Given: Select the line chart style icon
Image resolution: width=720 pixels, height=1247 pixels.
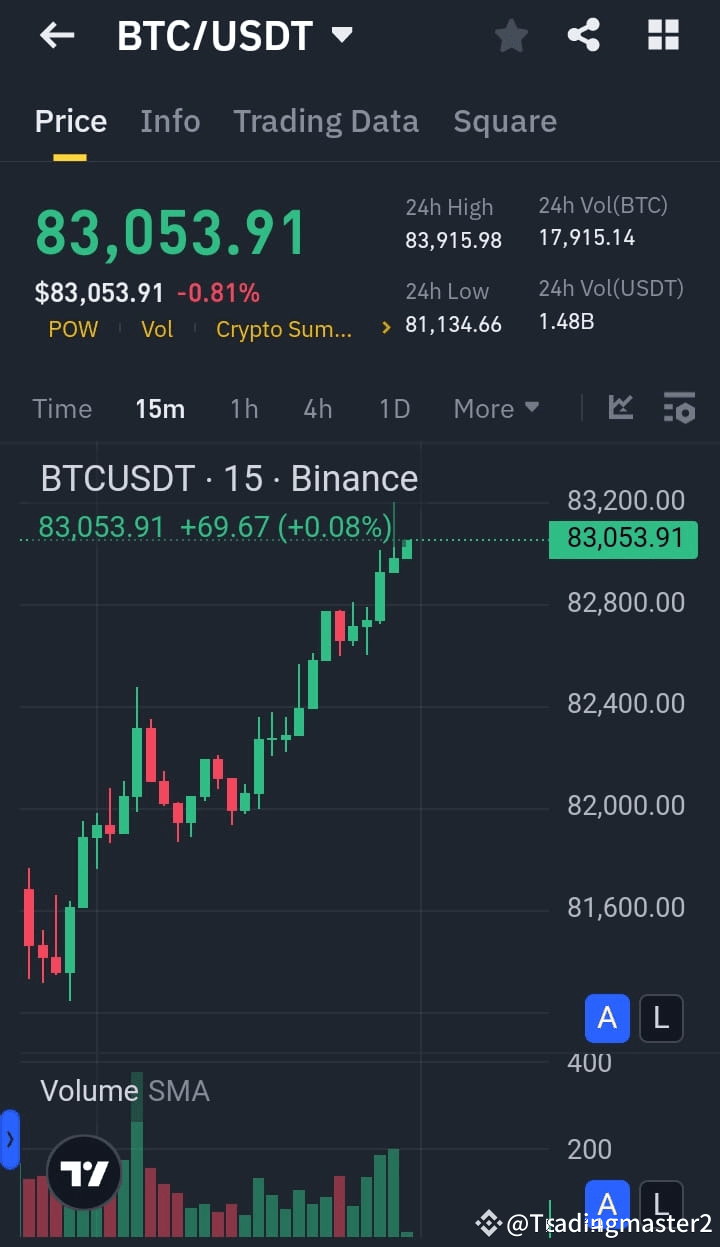Looking at the screenshot, I should (x=620, y=408).
